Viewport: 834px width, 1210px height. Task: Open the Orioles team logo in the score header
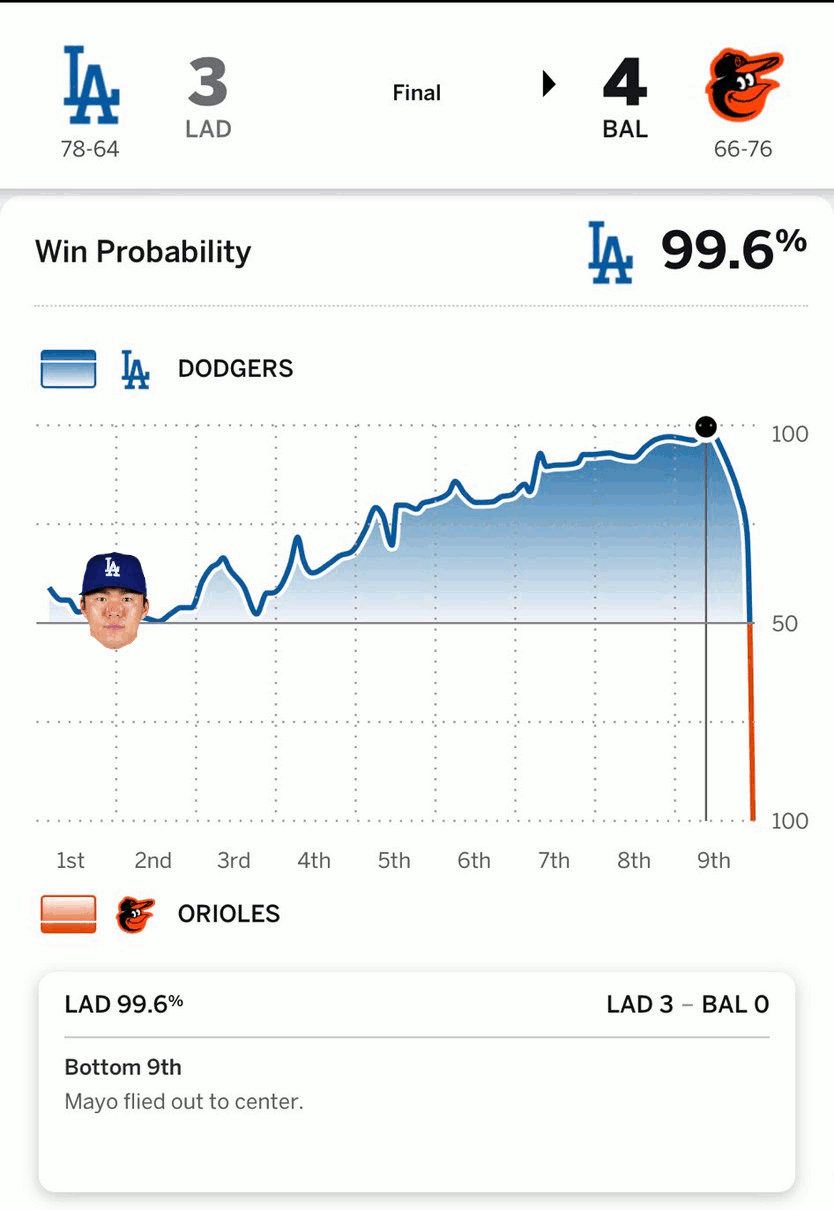point(743,85)
